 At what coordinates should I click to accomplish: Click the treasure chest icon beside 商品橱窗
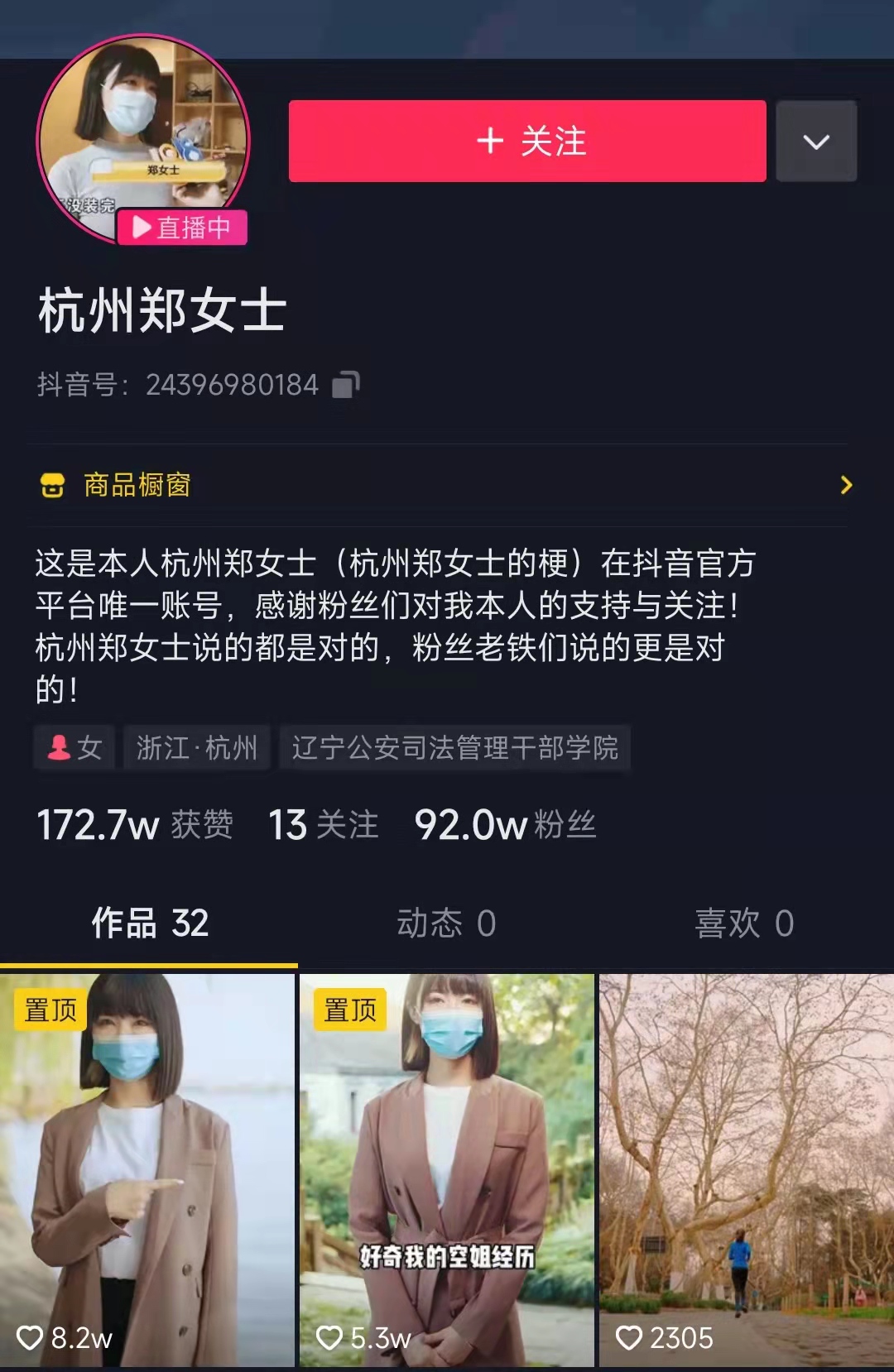52,487
